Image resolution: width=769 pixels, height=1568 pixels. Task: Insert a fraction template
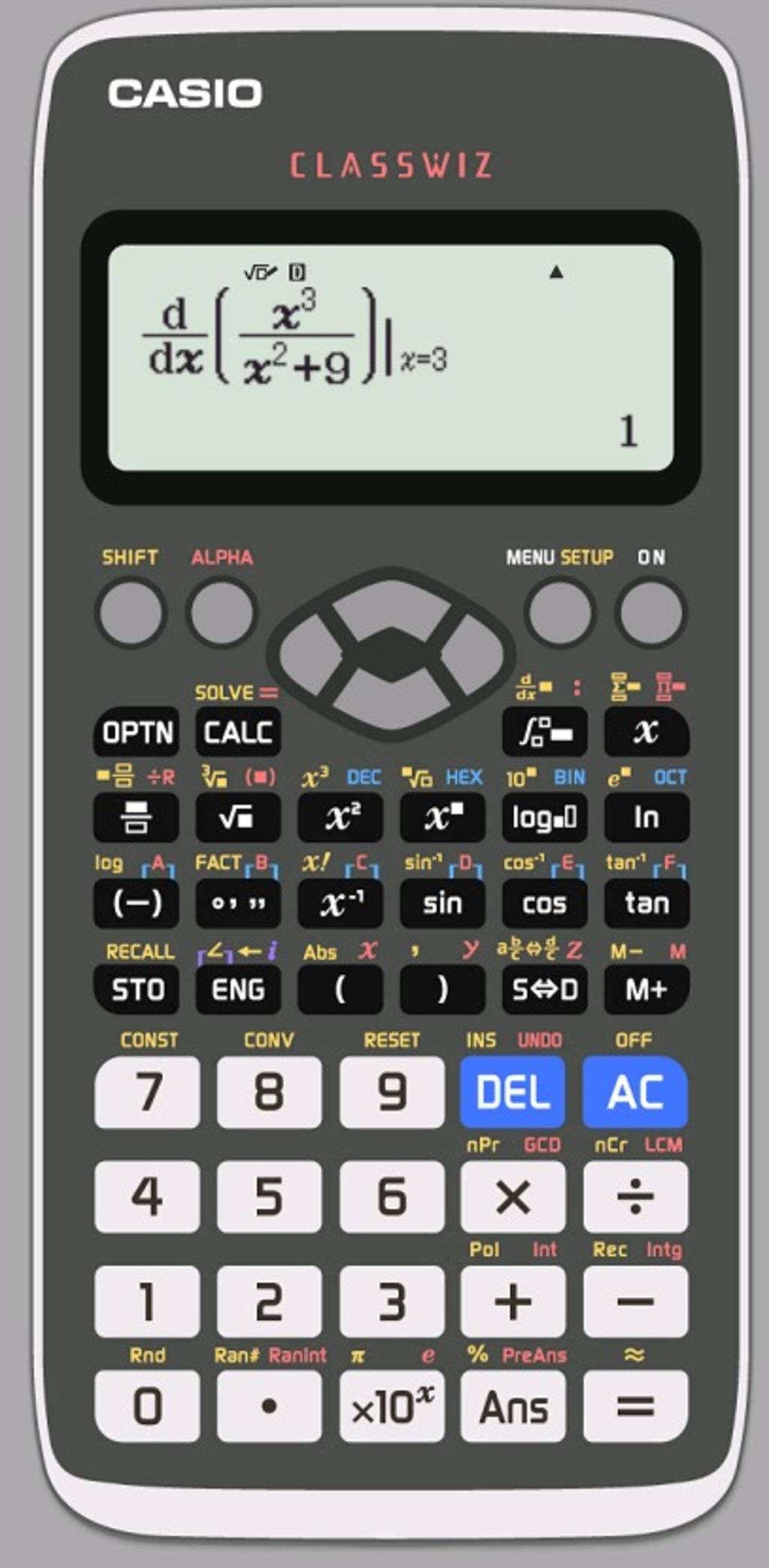click(x=137, y=817)
